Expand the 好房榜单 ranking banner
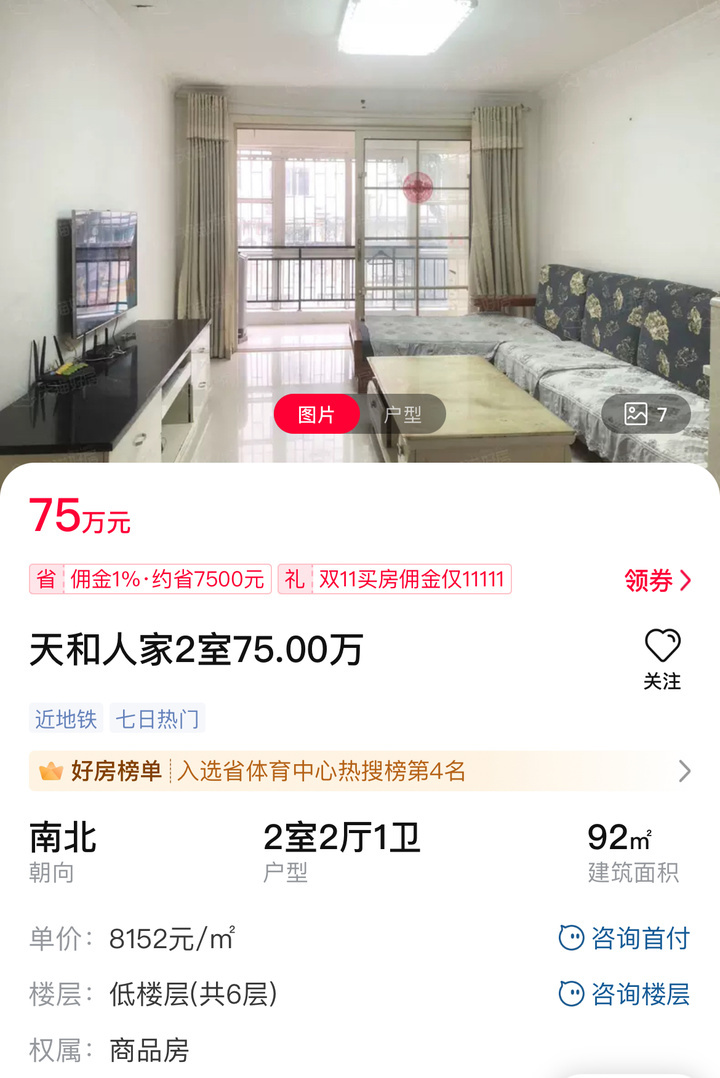720x1078 pixels. pyautogui.click(x=107, y=770)
